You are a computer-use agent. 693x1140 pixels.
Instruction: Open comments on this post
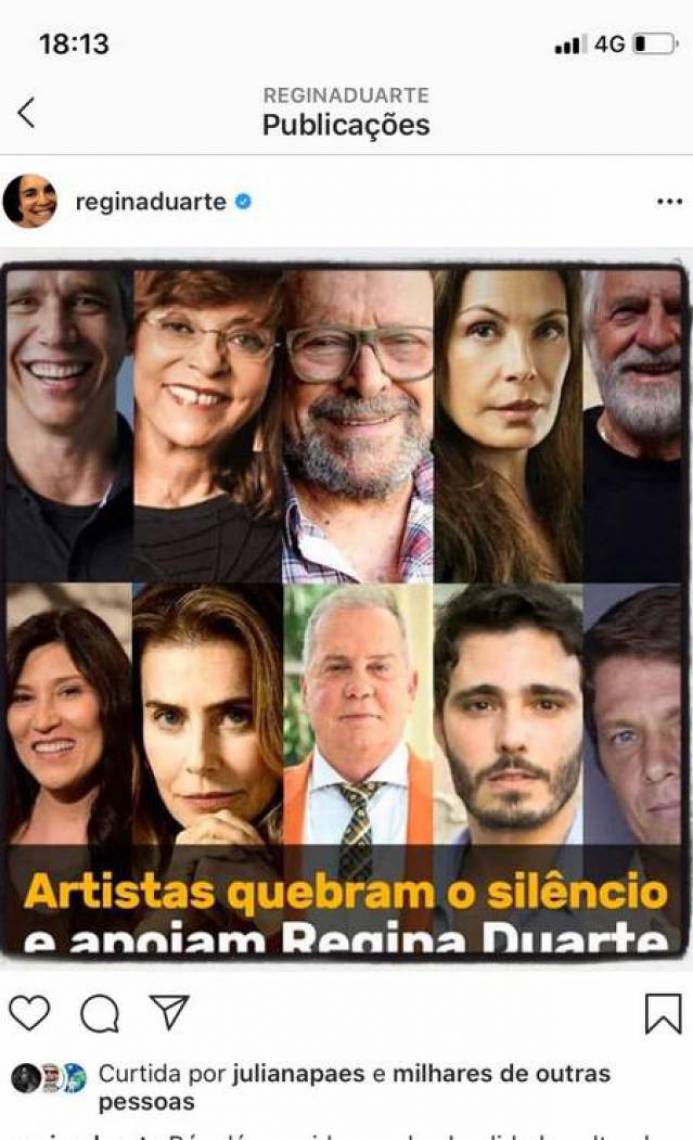pyautogui.click(x=99, y=1014)
